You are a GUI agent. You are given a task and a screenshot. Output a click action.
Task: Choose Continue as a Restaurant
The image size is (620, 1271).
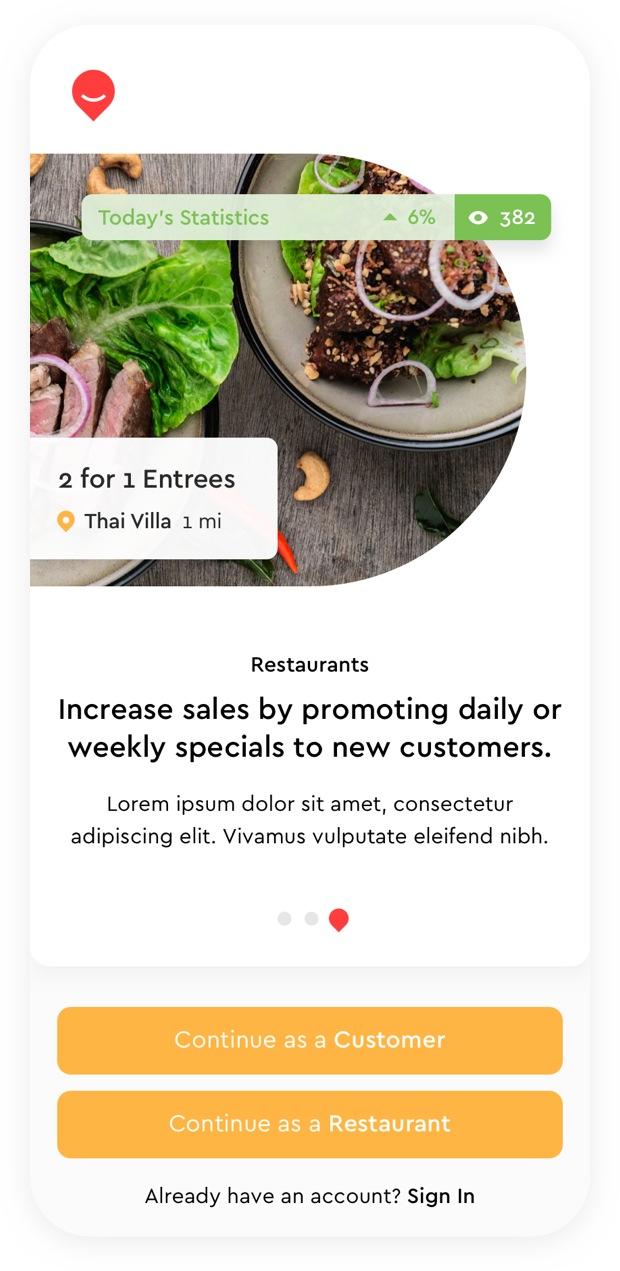pyautogui.click(x=310, y=1124)
